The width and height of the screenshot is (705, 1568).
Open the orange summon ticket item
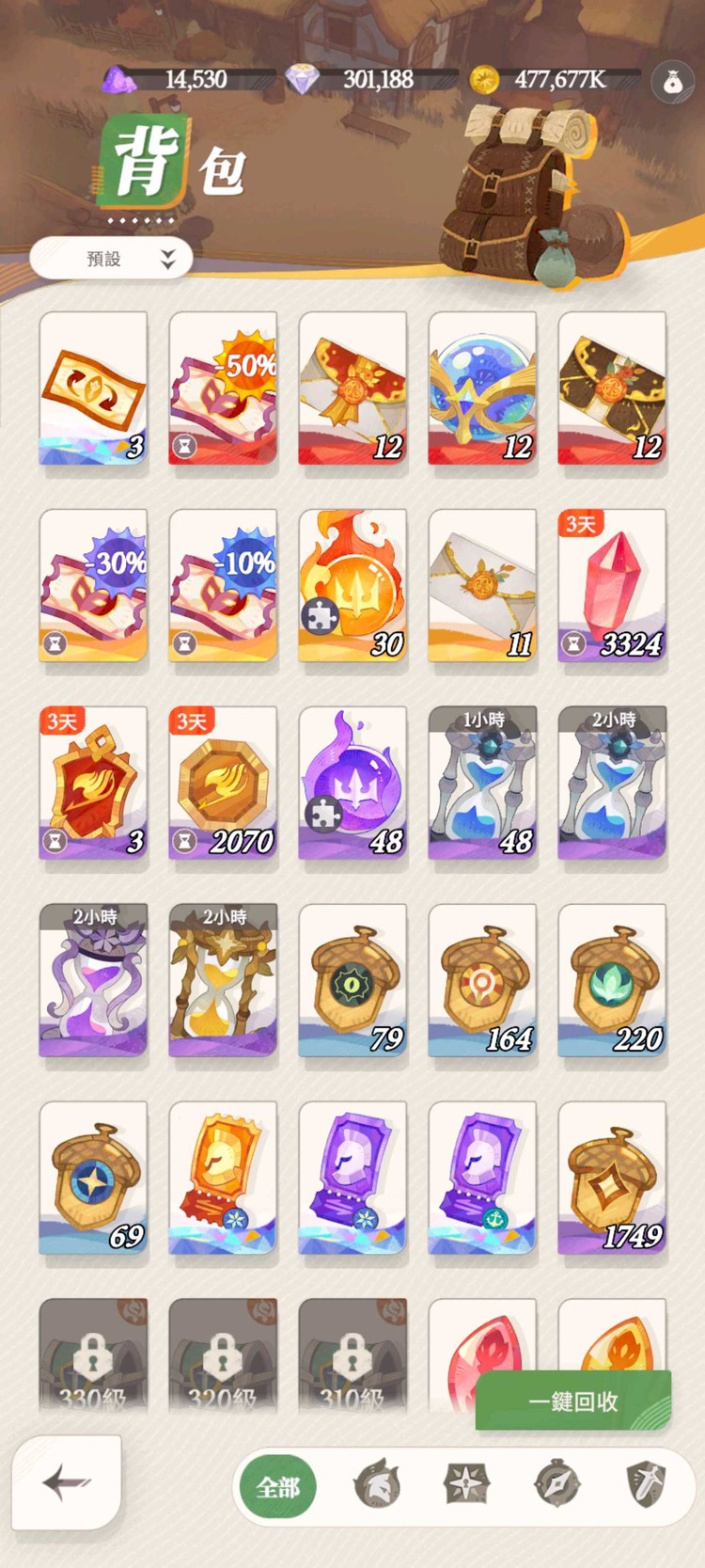click(x=223, y=1179)
